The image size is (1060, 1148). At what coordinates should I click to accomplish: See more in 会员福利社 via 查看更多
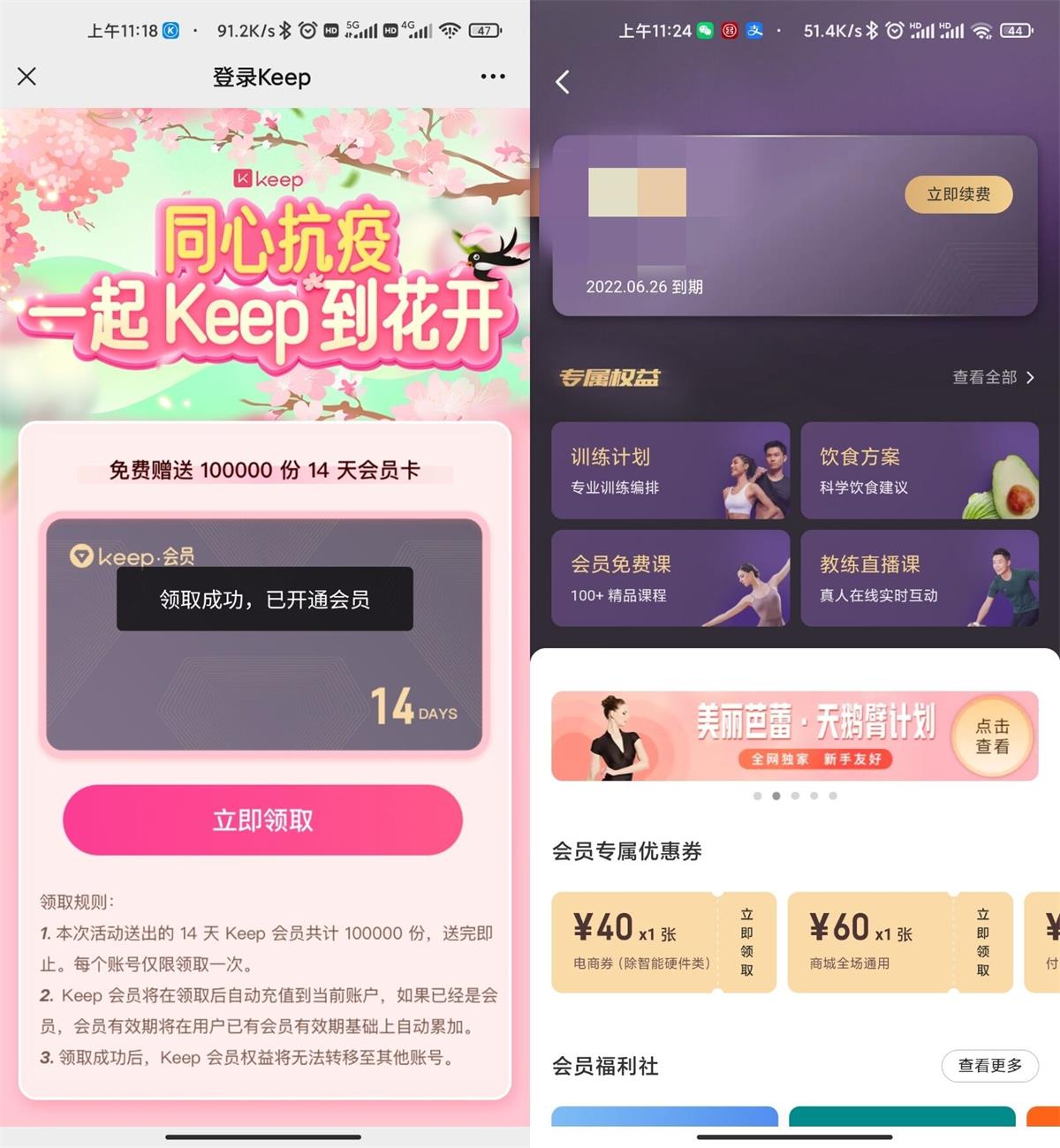point(989,1065)
